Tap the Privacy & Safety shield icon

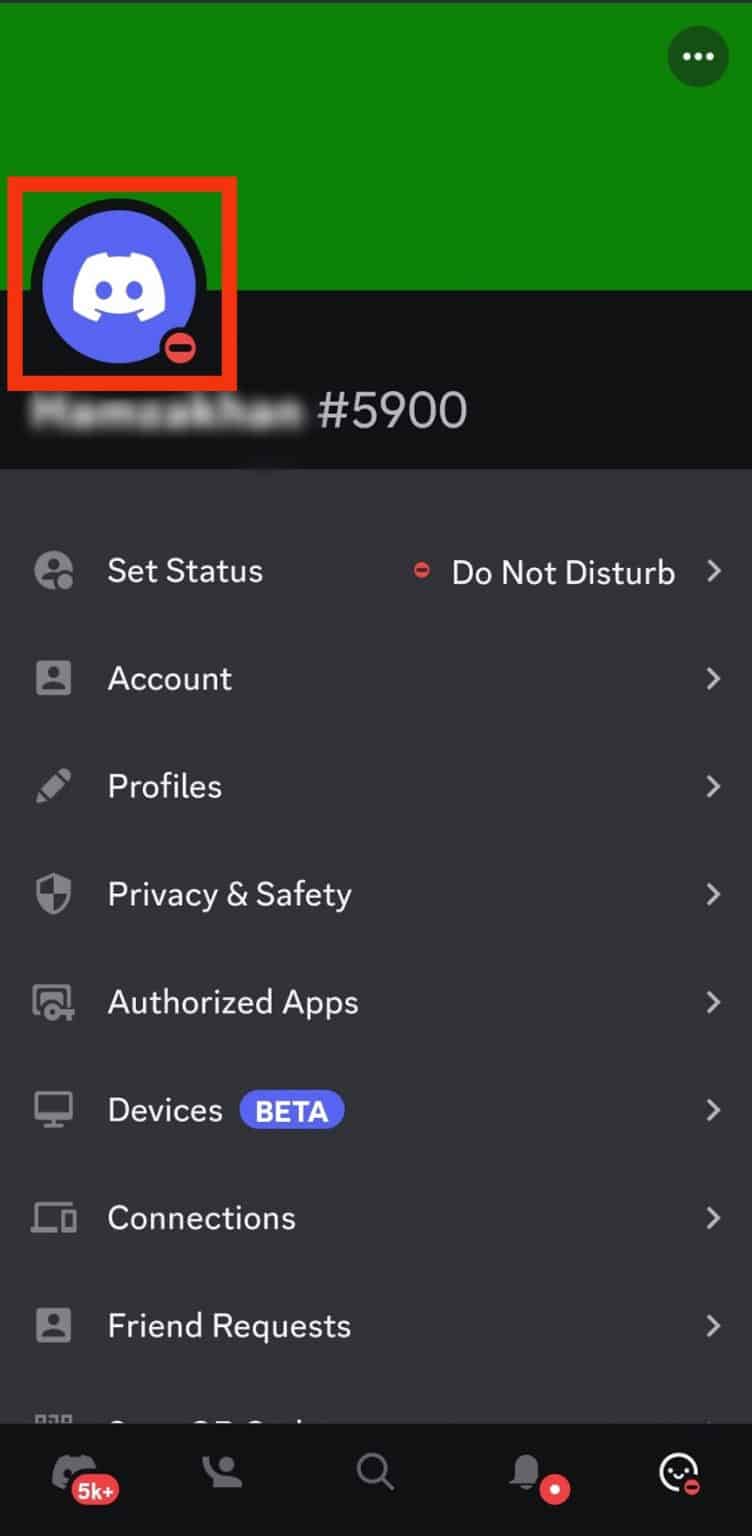(52, 894)
